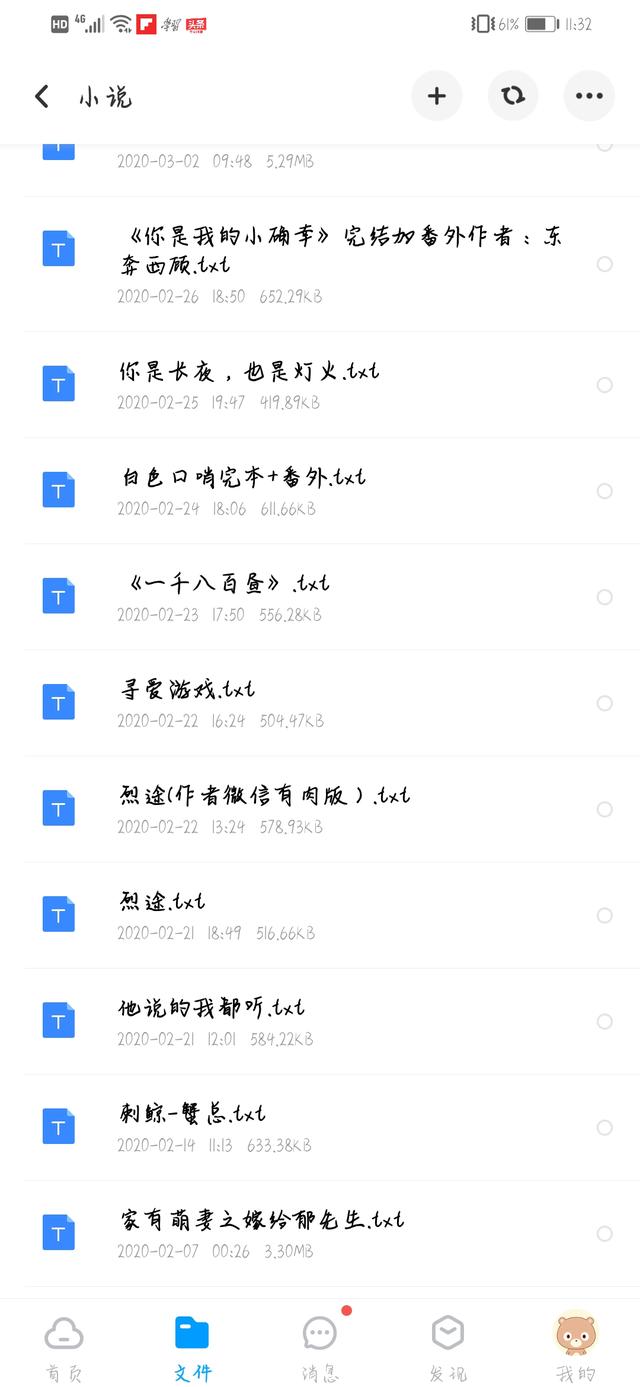Open 你是长夜，也是灯火.txt
The image size is (640, 1387).
320,385
